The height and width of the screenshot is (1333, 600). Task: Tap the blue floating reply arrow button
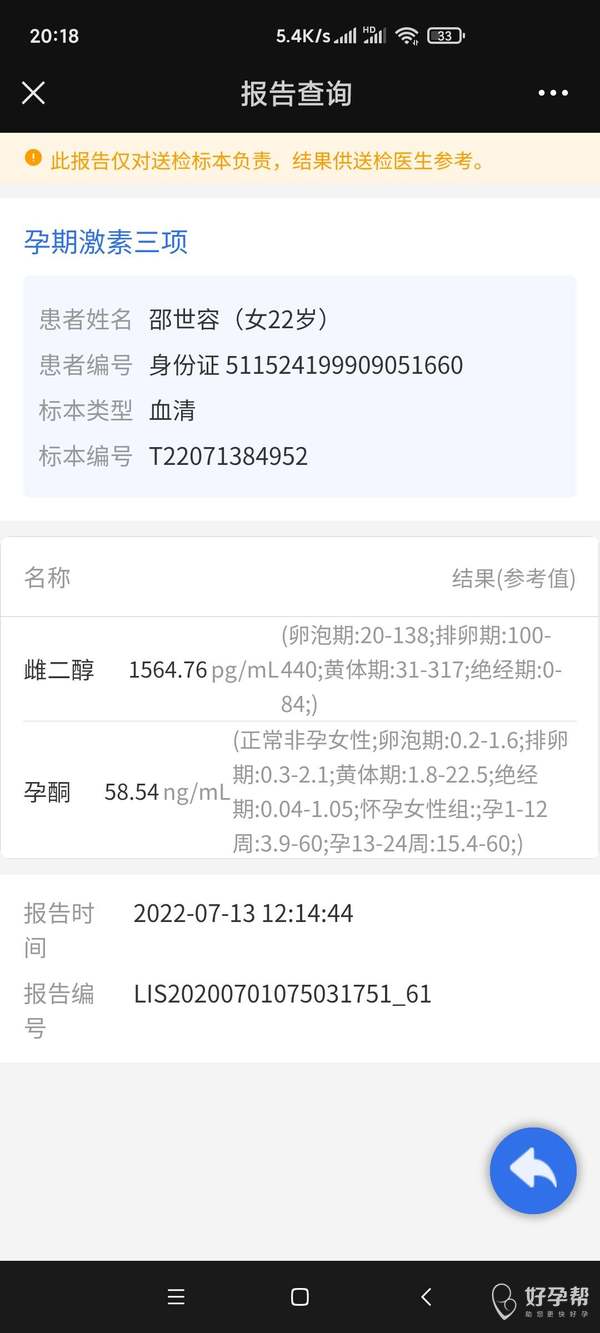click(533, 1170)
